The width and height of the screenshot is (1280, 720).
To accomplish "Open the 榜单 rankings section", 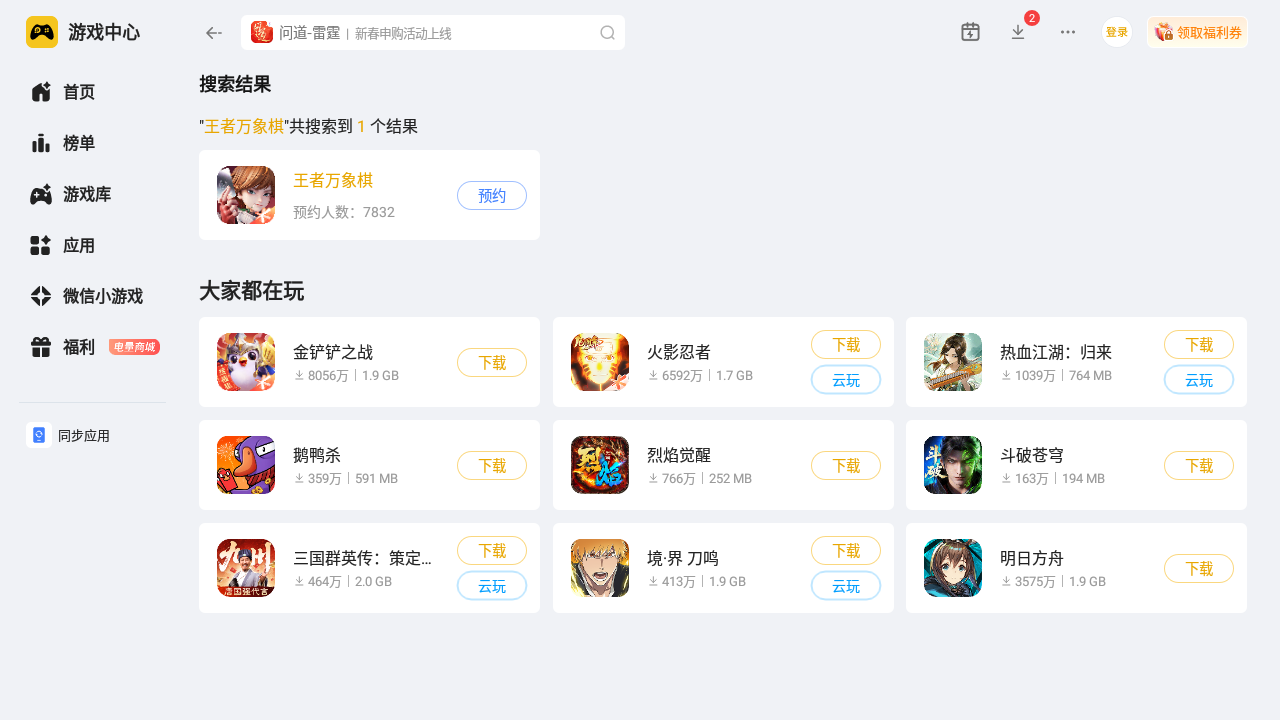I will [78, 143].
